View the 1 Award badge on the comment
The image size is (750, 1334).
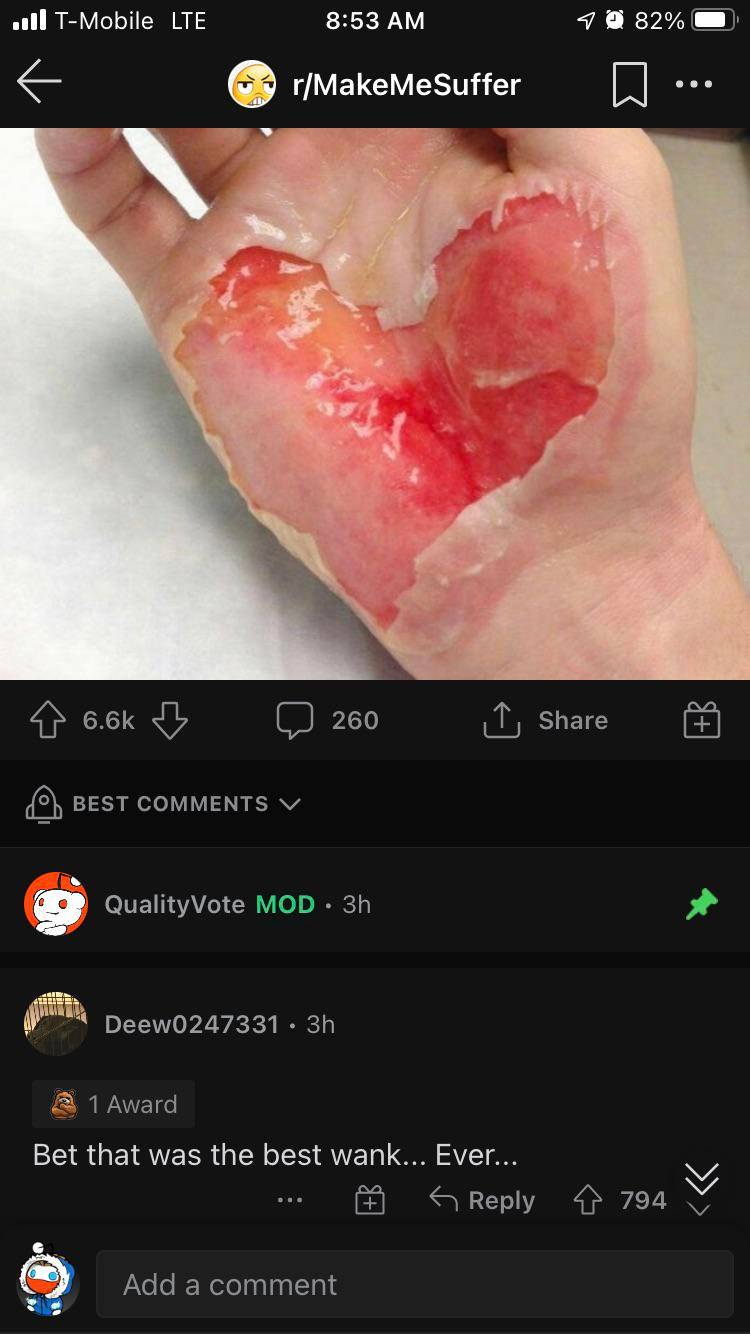114,1104
